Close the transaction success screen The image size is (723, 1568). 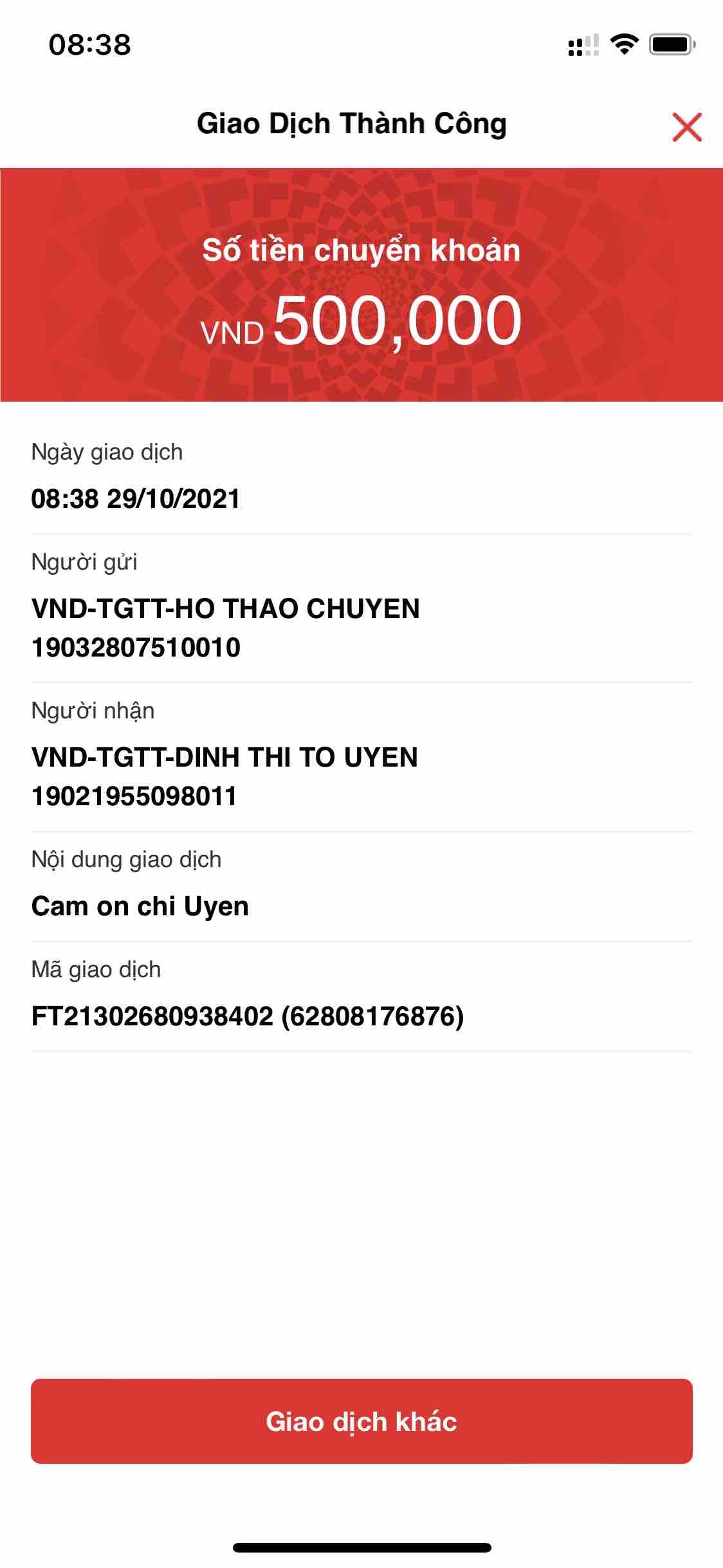pos(686,126)
